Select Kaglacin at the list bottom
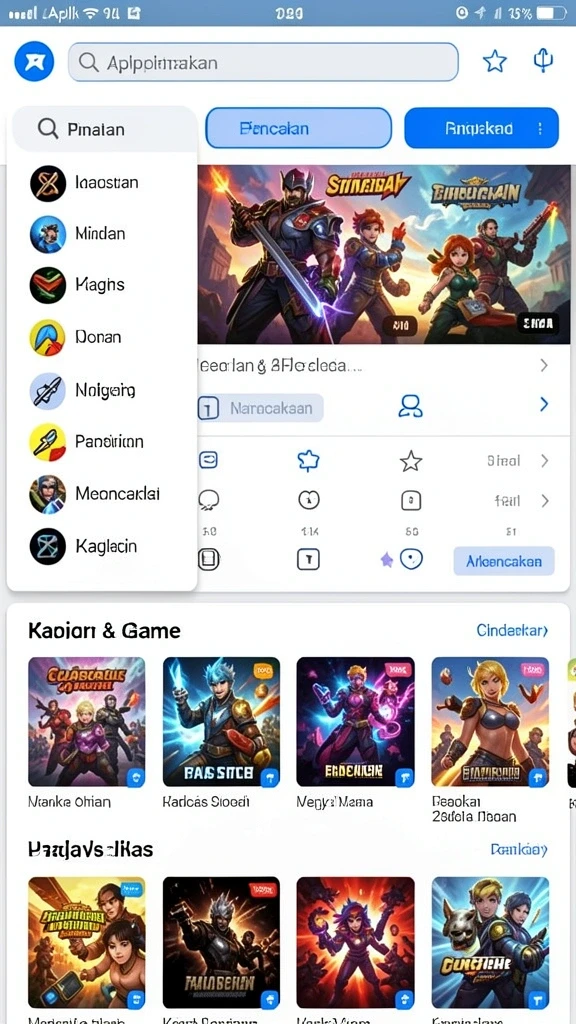Viewport: 576px width, 1024px height. (102, 546)
